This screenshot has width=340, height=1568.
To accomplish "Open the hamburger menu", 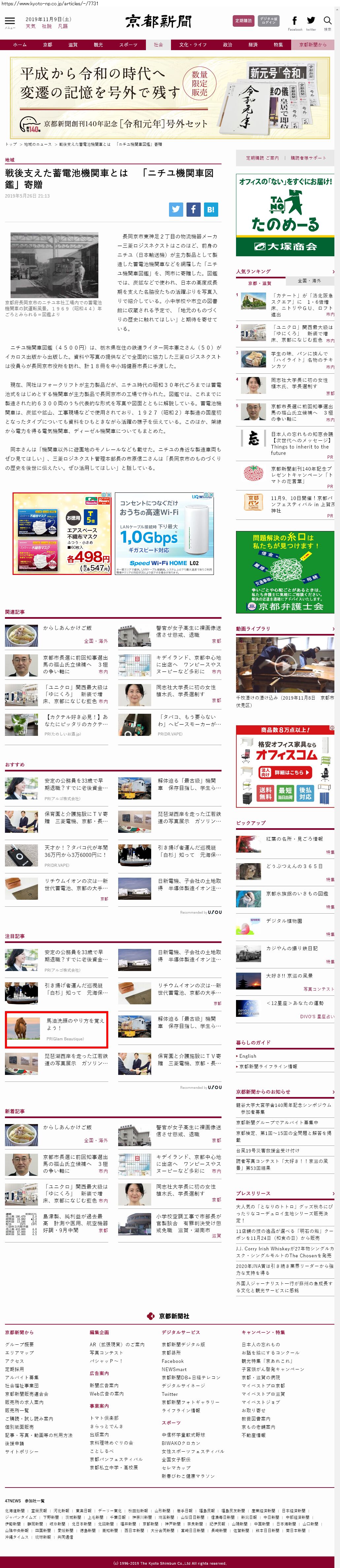I will [x=10, y=21].
